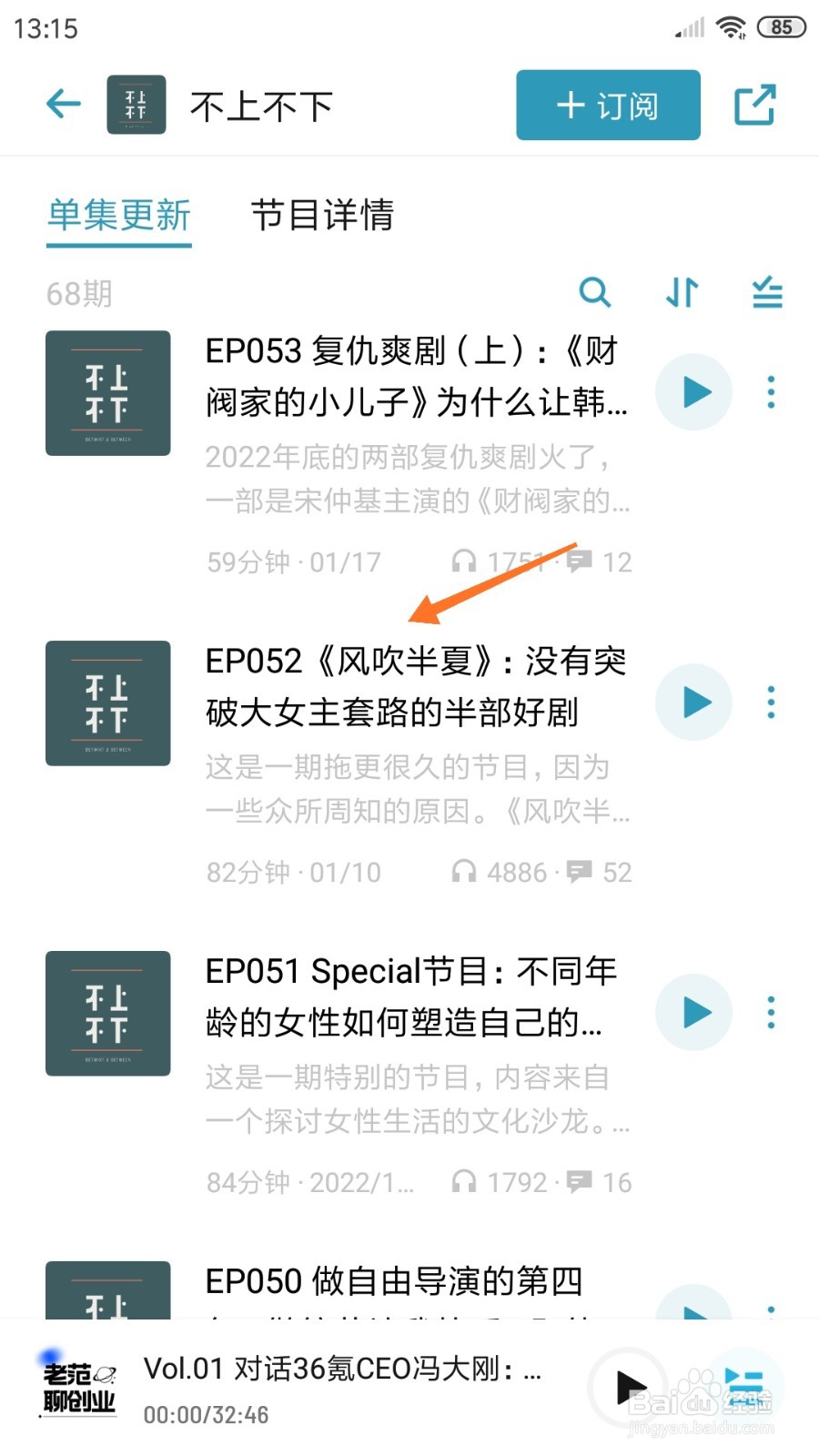Select the 单集更新 tab

(119, 216)
